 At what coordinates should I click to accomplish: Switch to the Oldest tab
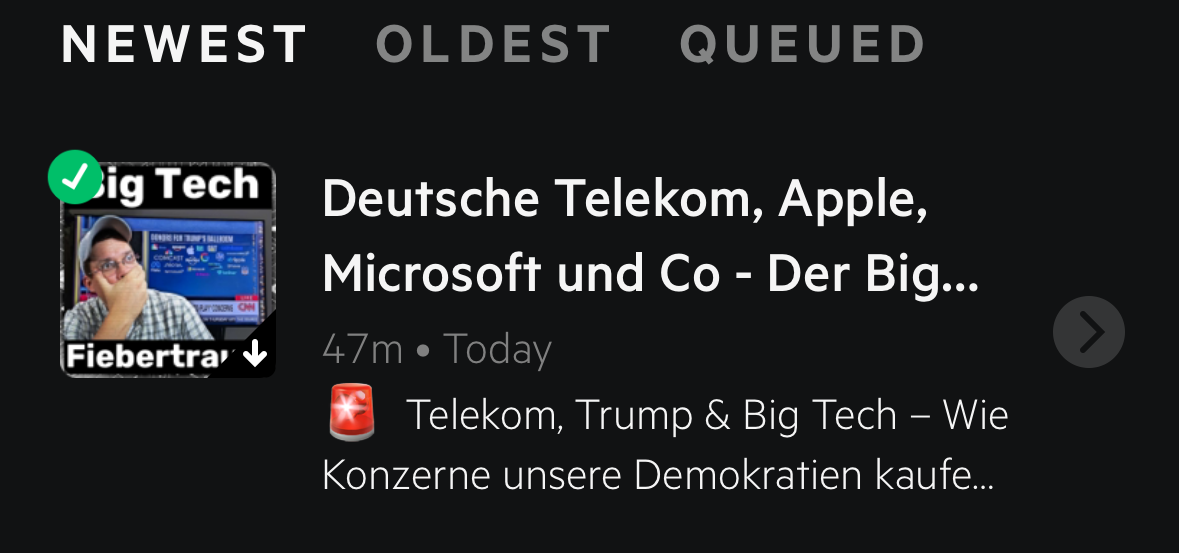pyautogui.click(x=493, y=44)
